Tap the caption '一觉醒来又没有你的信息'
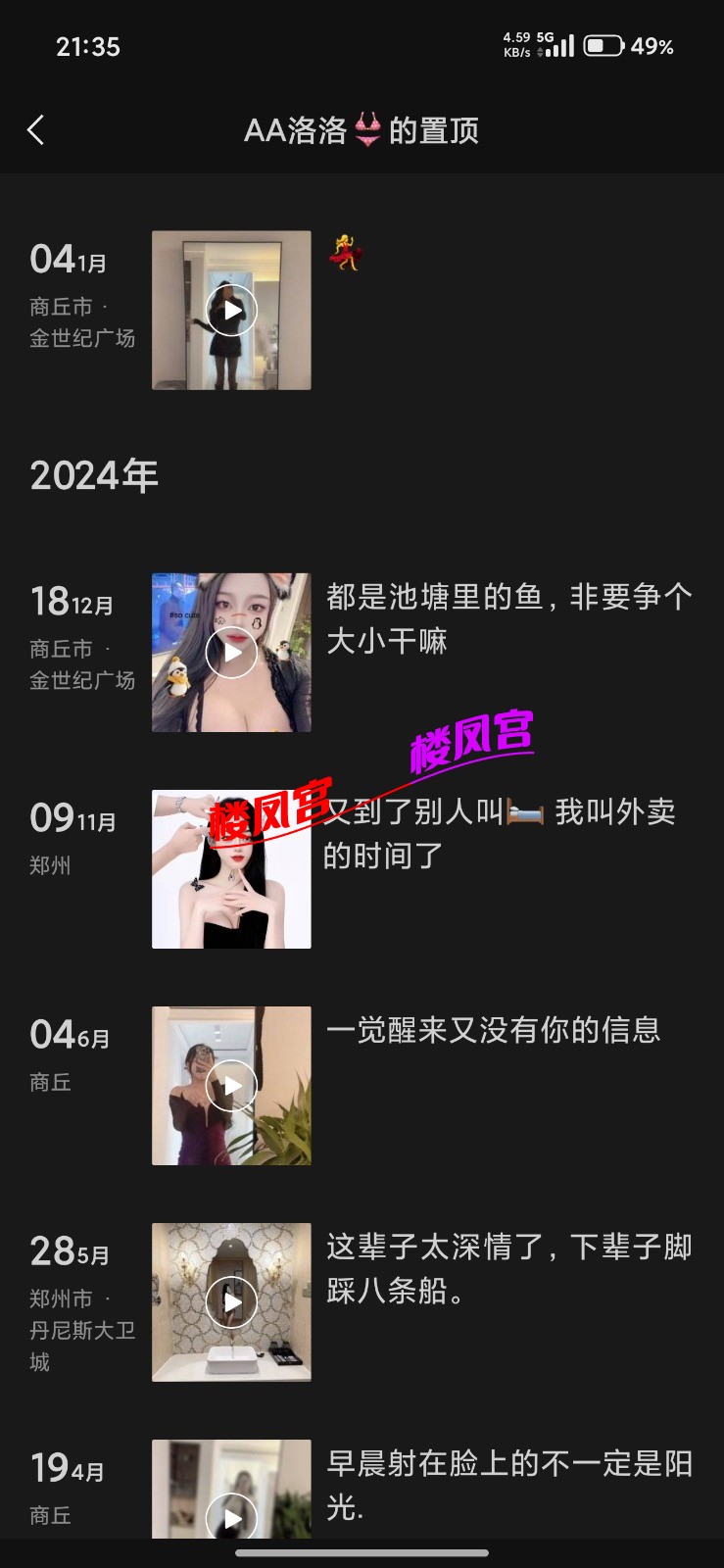The image size is (724, 1568). (495, 1031)
